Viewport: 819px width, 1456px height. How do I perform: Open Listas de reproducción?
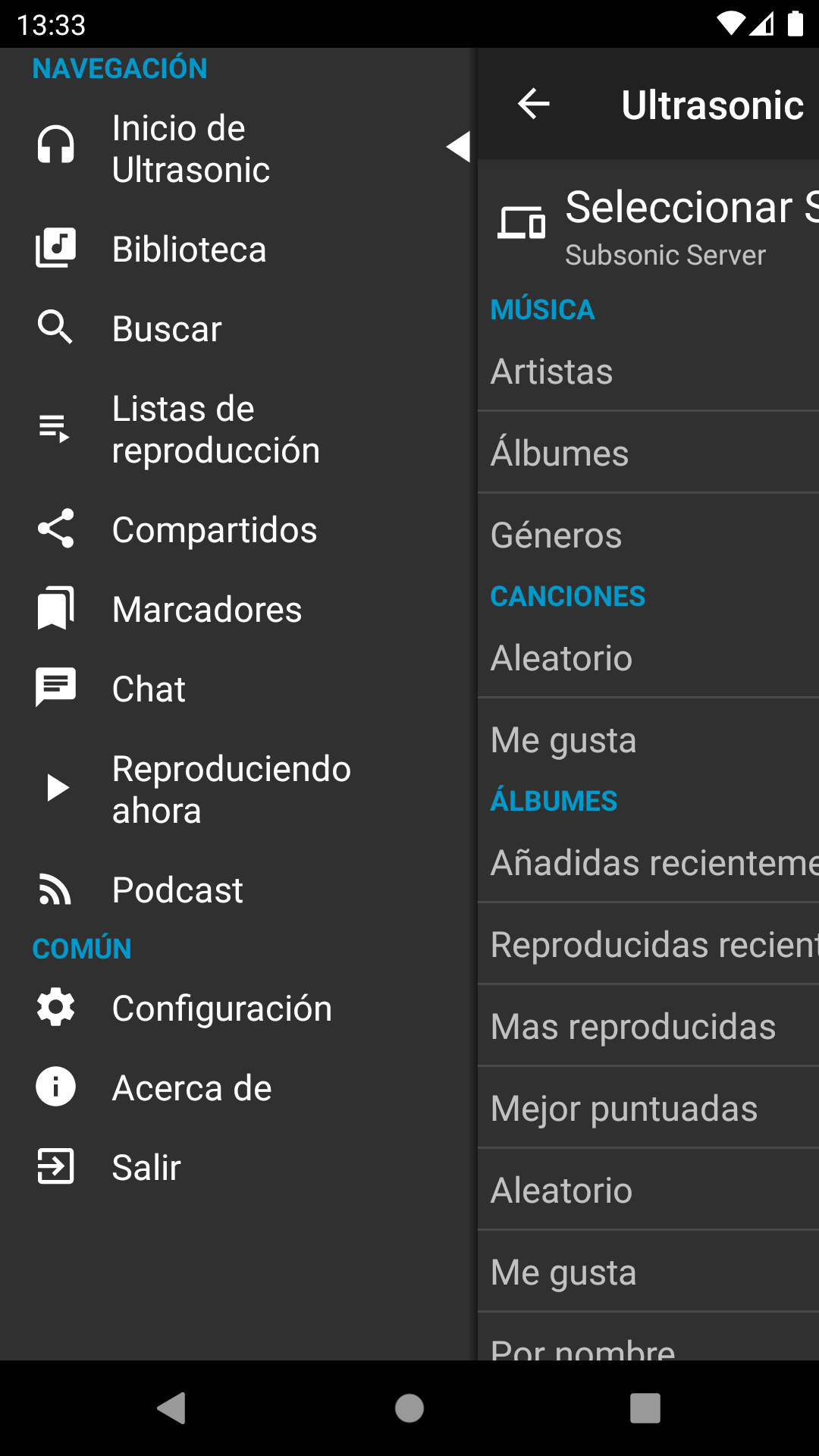[215, 429]
